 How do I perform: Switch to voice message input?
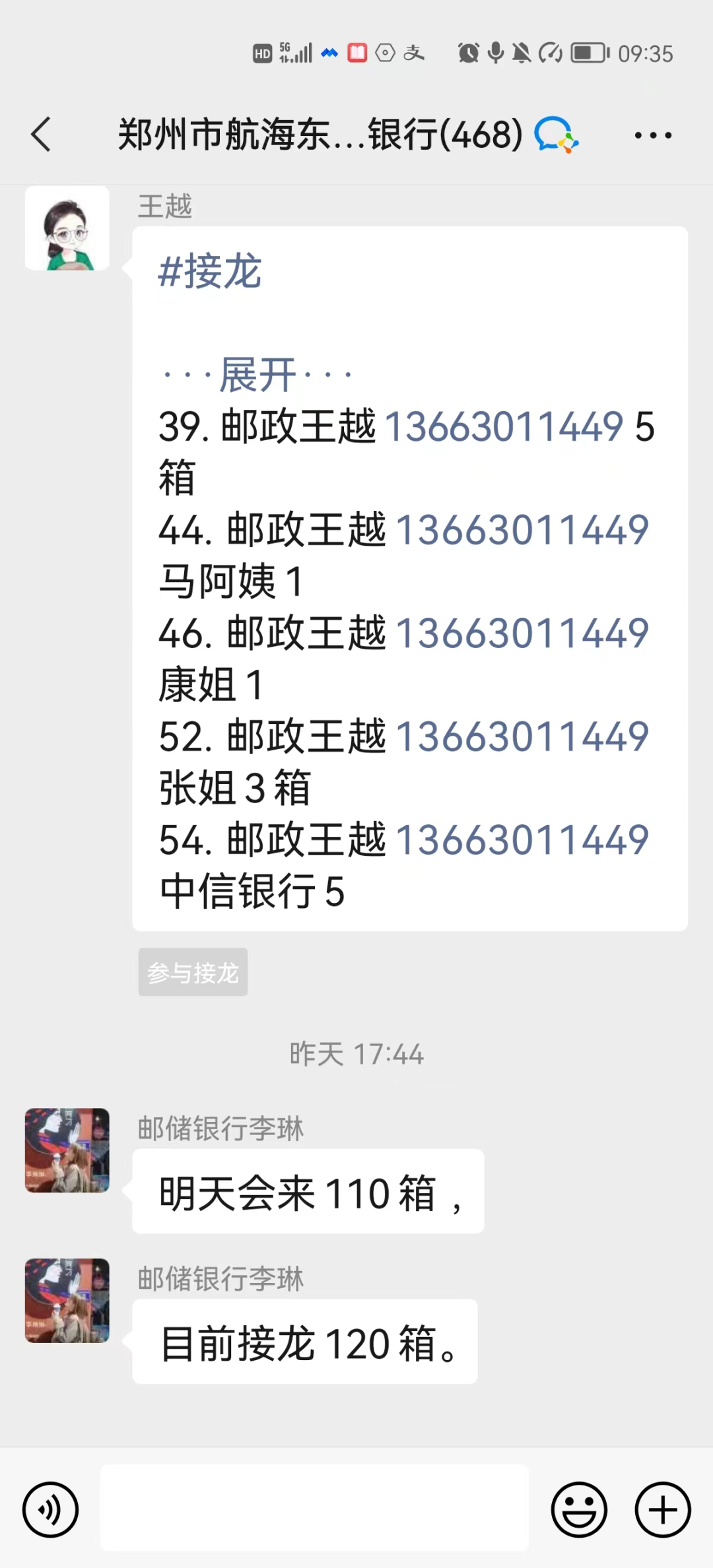click(x=50, y=1509)
